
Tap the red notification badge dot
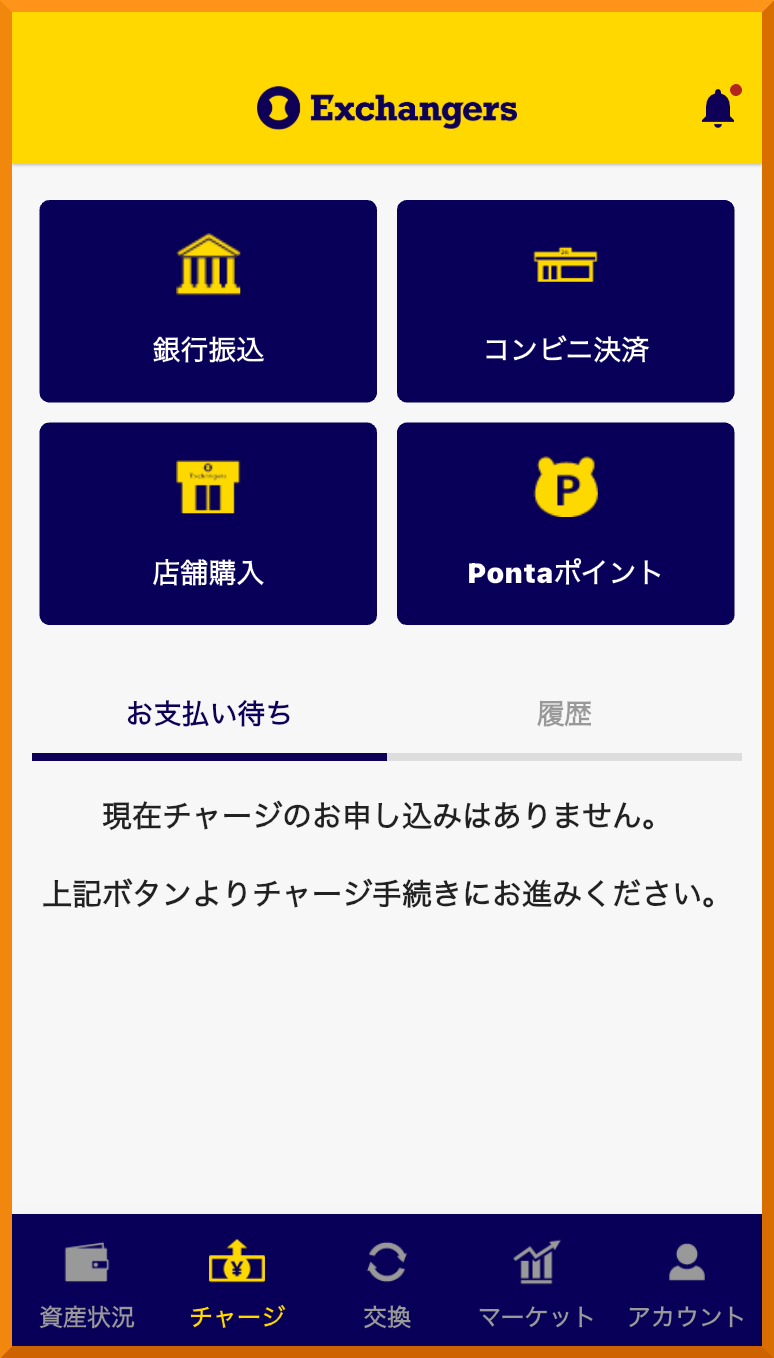pyautogui.click(x=735, y=89)
